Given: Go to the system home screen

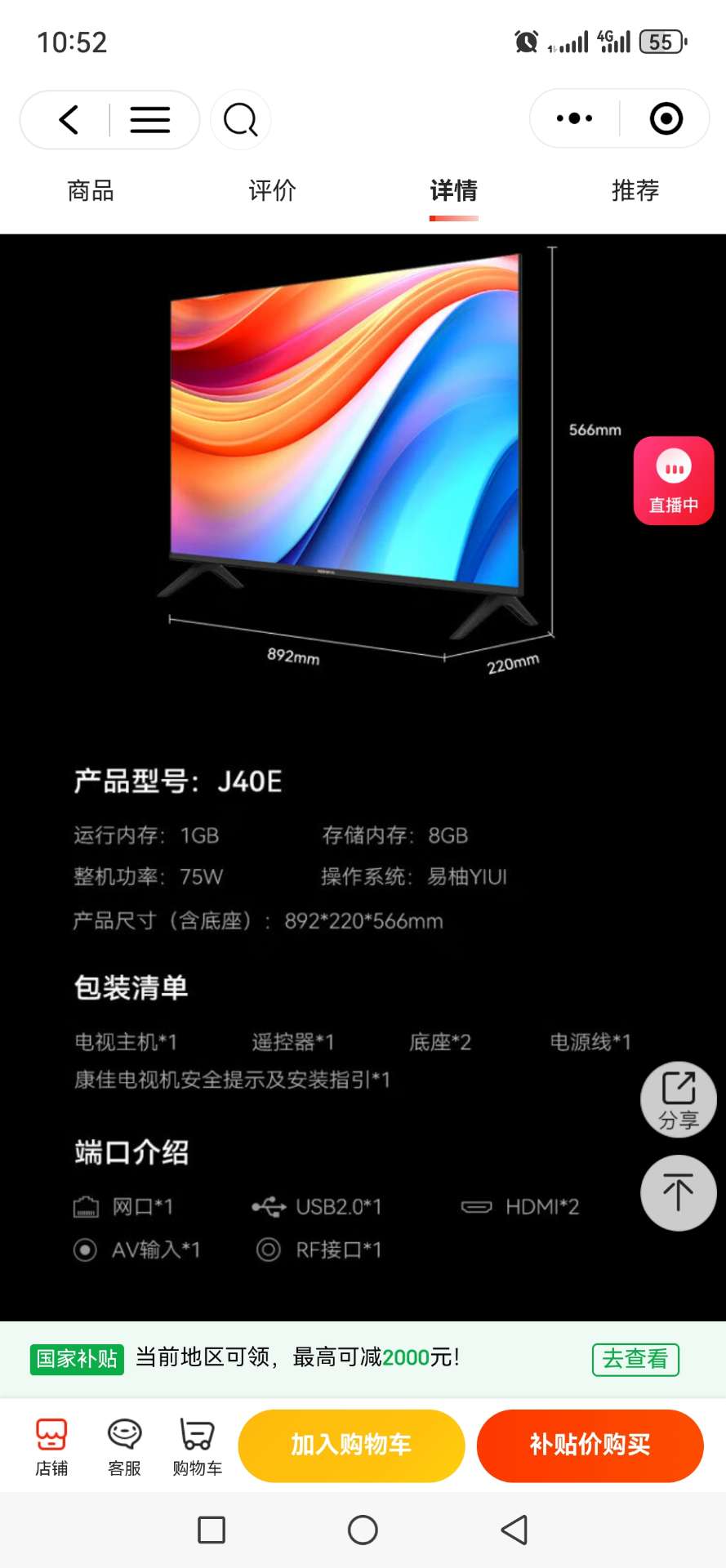Looking at the screenshot, I should click(x=363, y=1530).
